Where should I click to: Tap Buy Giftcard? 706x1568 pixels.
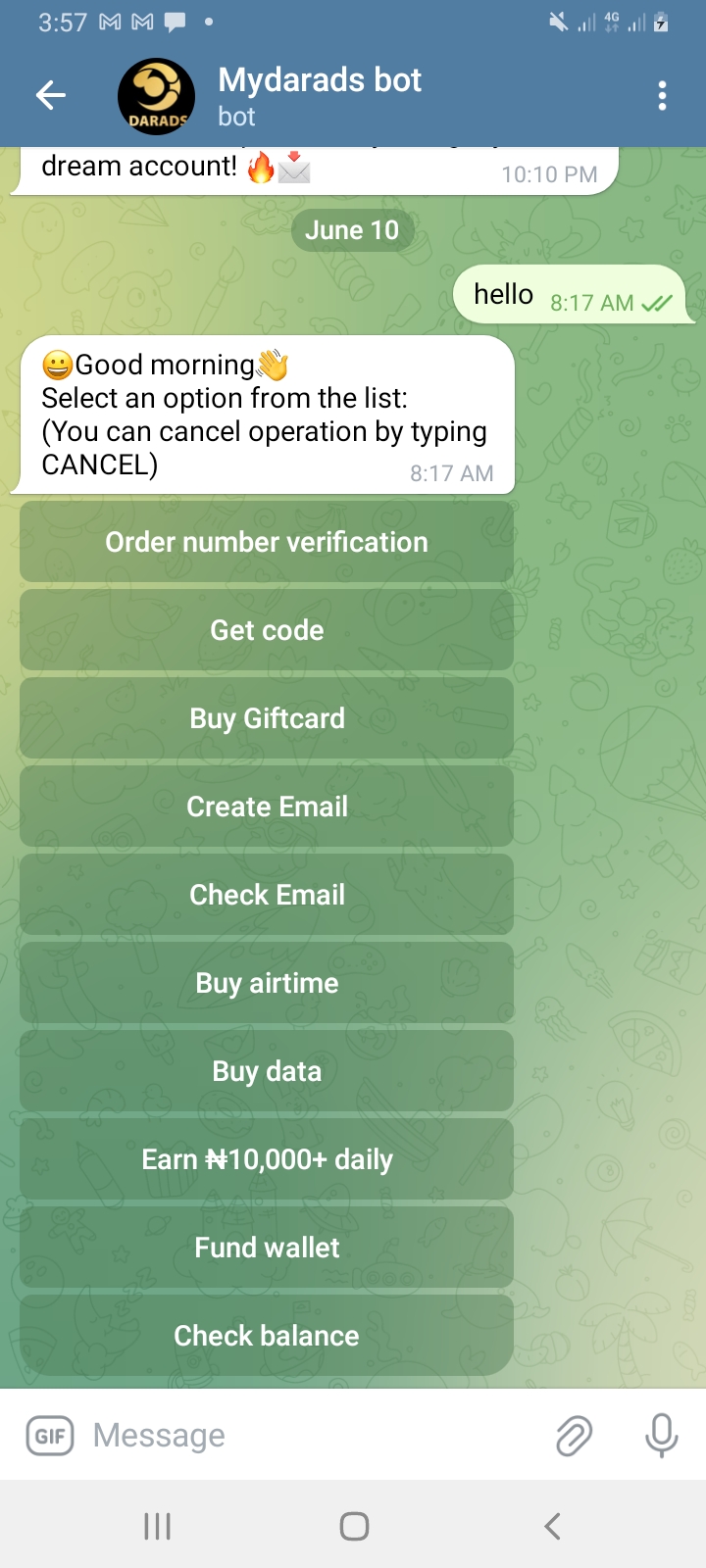click(267, 718)
